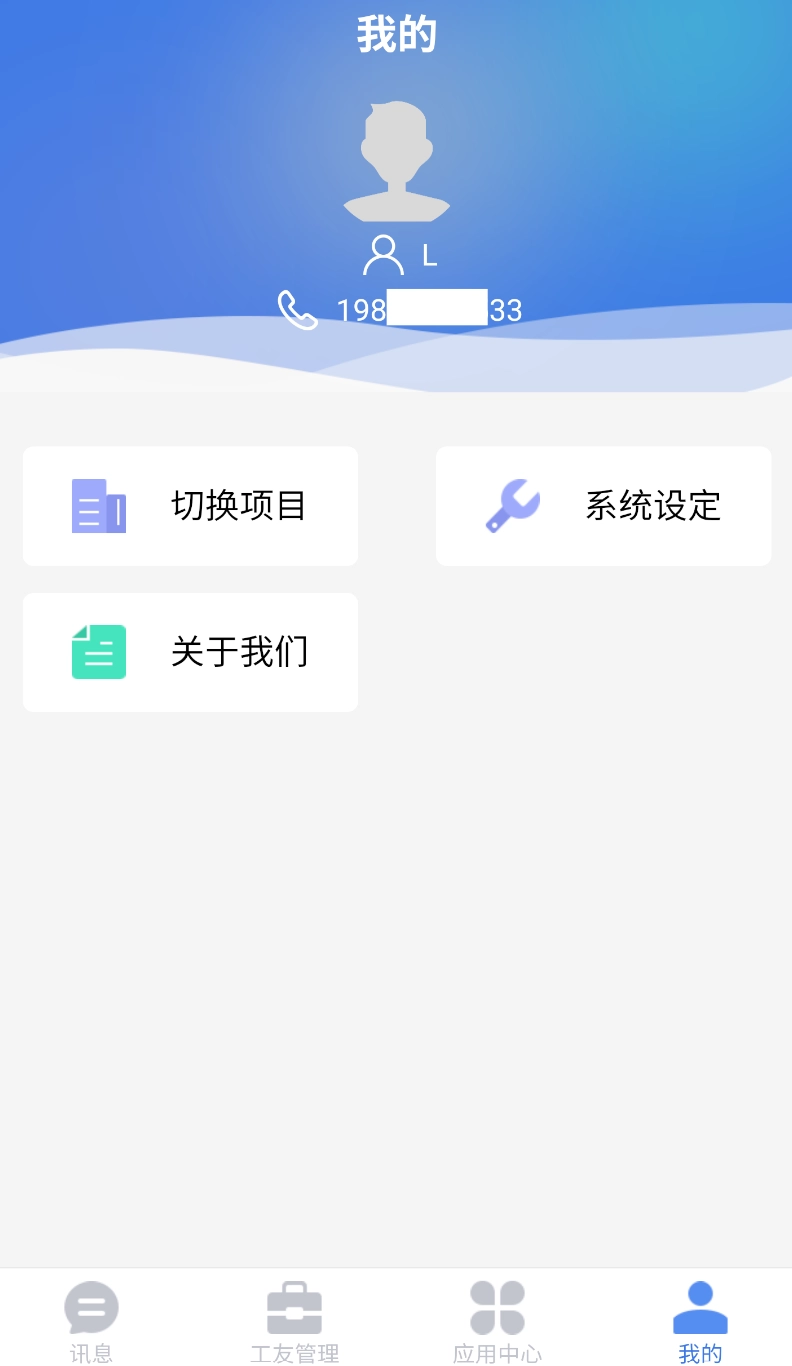The height and width of the screenshot is (1366, 792).
Task: Tap the phone receiver icon beside the number
Action: pyautogui.click(x=296, y=308)
